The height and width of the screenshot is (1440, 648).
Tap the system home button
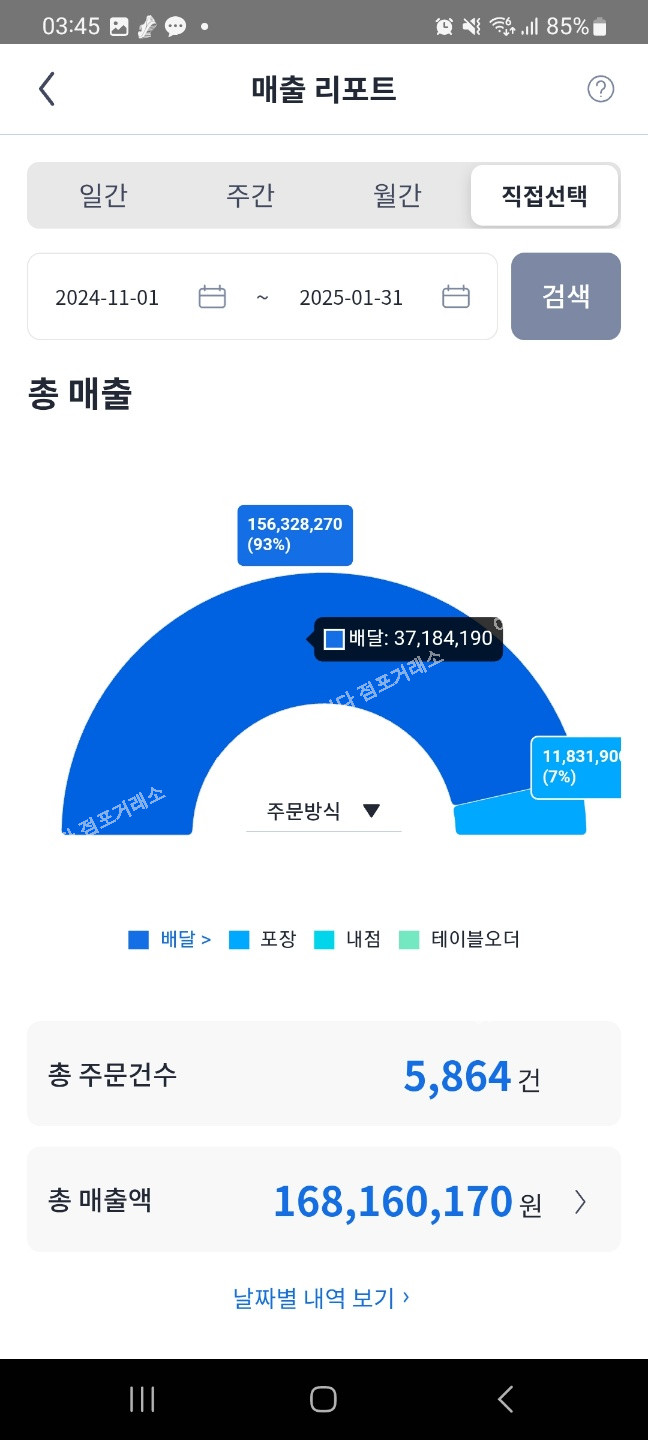323,1399
